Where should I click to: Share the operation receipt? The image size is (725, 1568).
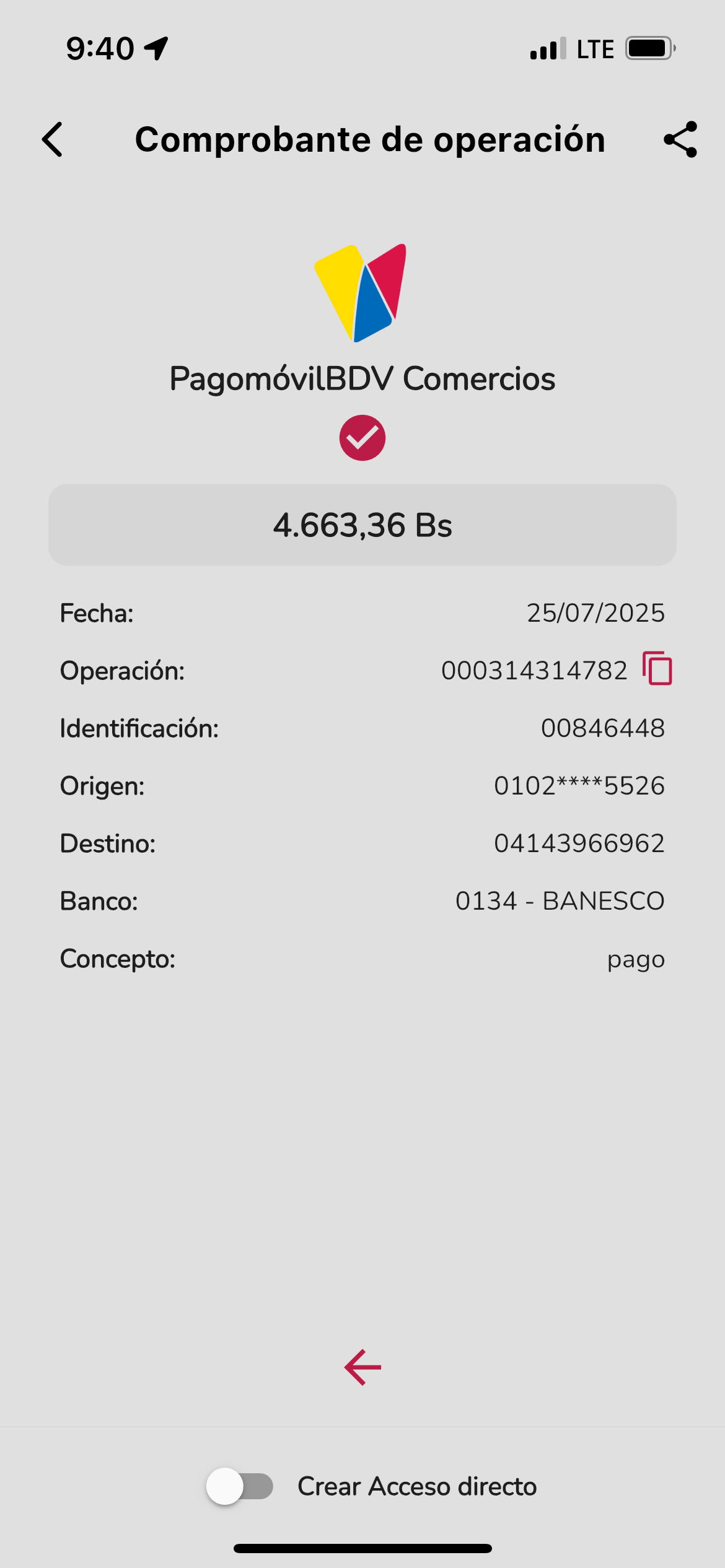click(x=680, y=139)
